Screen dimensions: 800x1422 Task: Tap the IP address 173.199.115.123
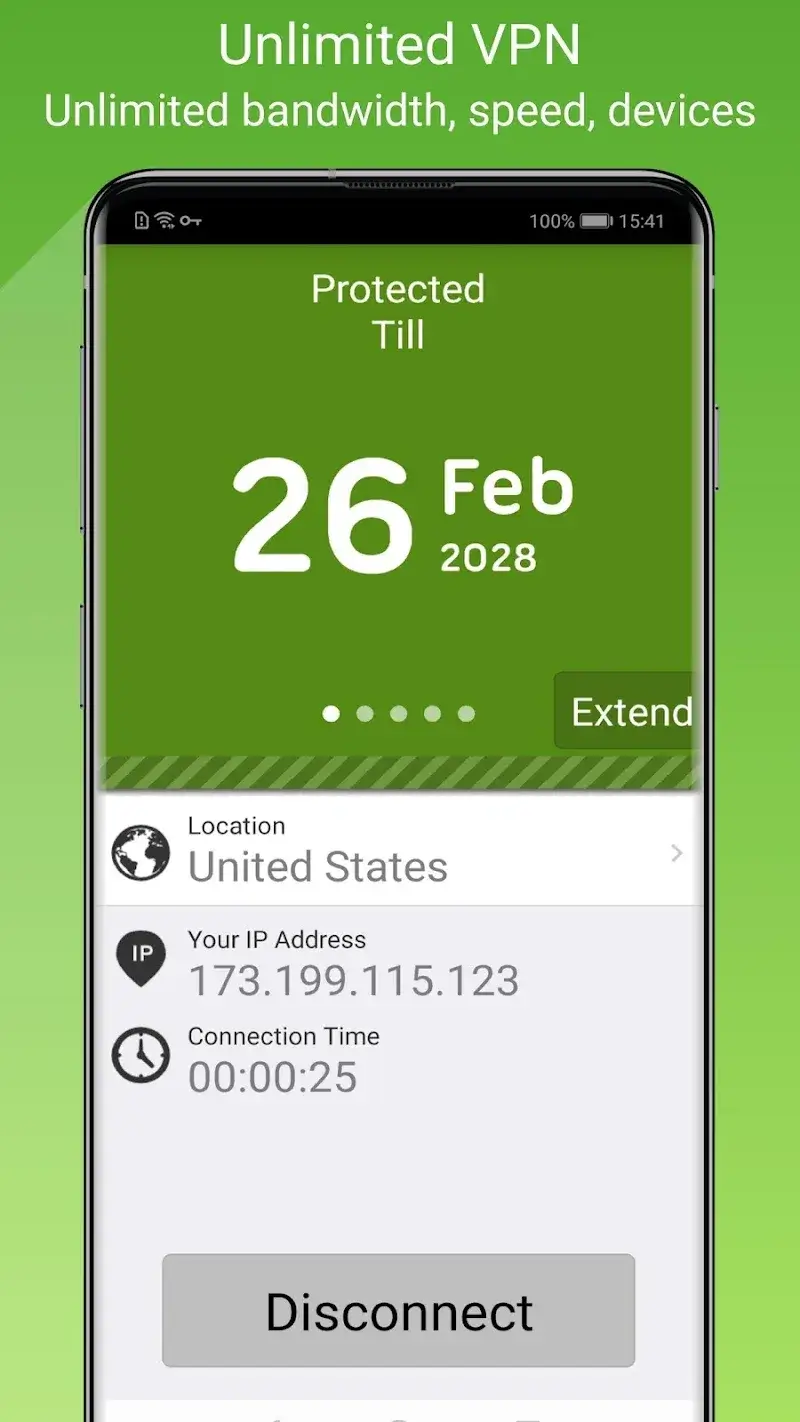(x=352, y=980)
